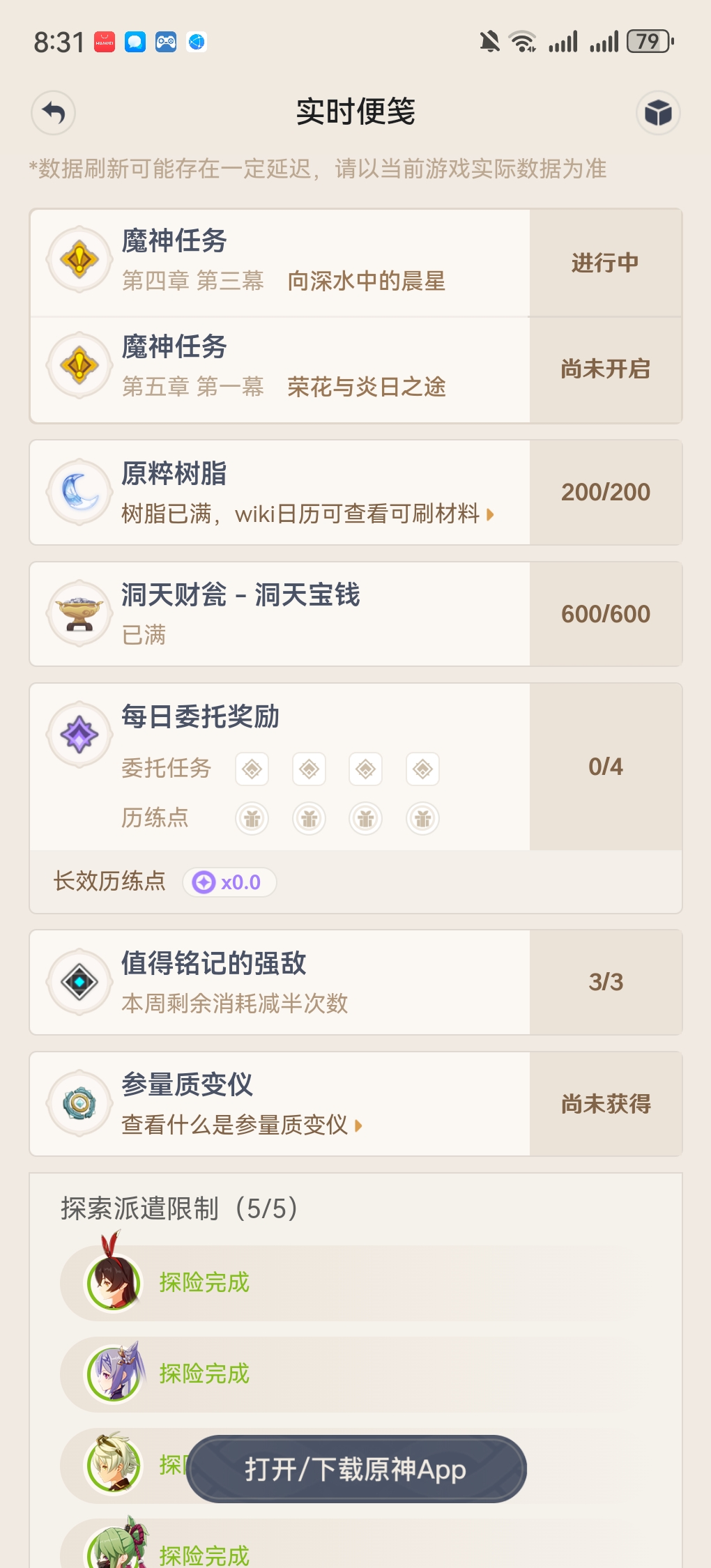Tap the back arrow at top left
Screen dimensions: 711x1568
point(52,113)
